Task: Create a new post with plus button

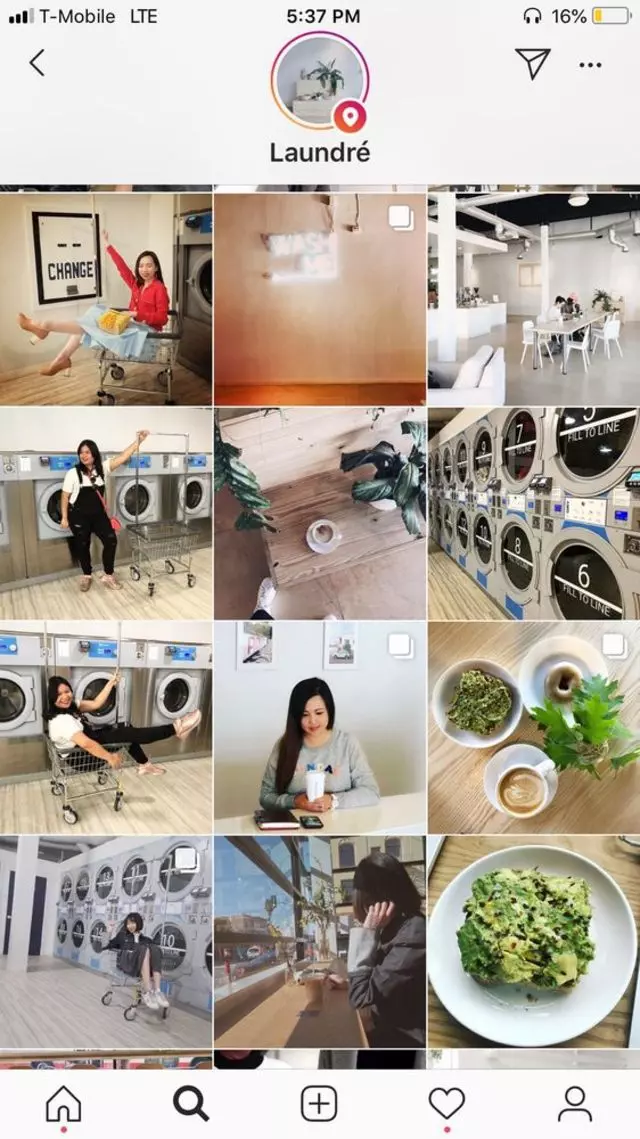Action: (319, 1103)
